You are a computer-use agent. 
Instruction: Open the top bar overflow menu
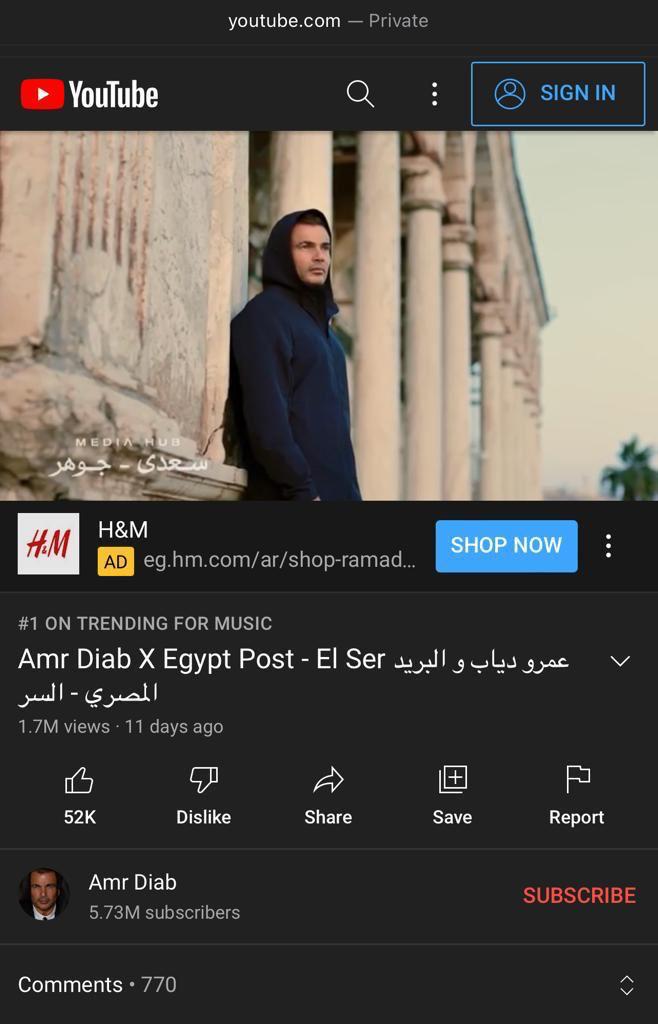[x=434, y=94]
